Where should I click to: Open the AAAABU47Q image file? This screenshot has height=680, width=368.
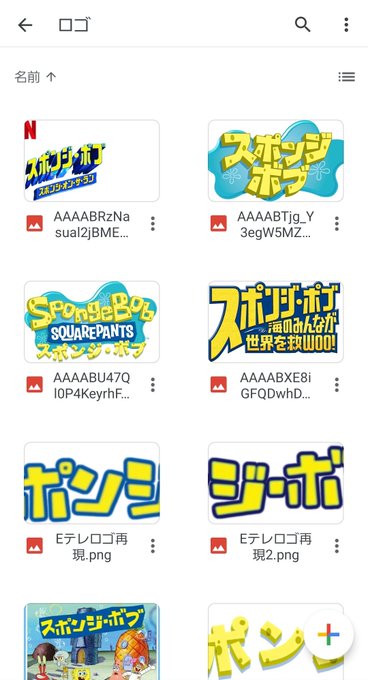click(x=91, y=322)
